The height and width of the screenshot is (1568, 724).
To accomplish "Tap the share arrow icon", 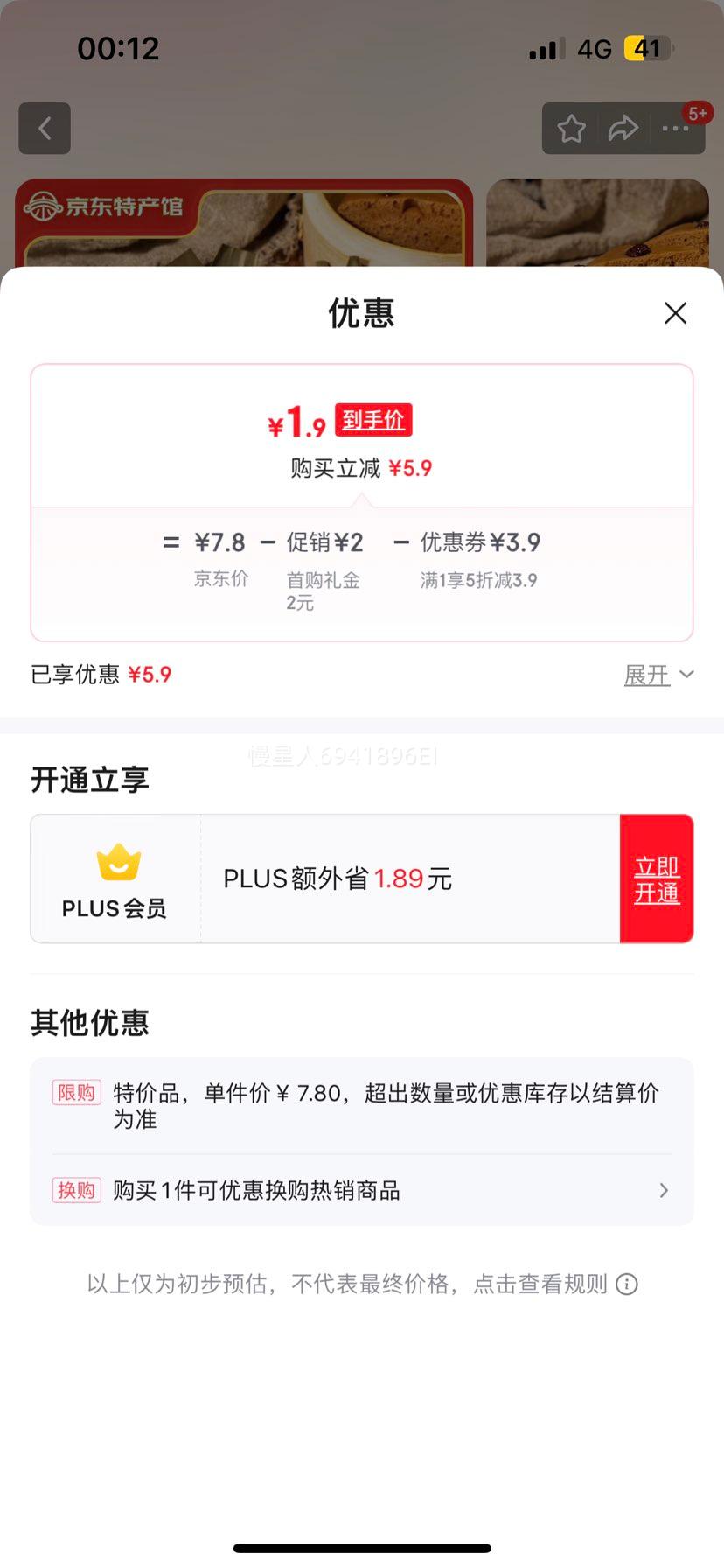I will 623,128.
